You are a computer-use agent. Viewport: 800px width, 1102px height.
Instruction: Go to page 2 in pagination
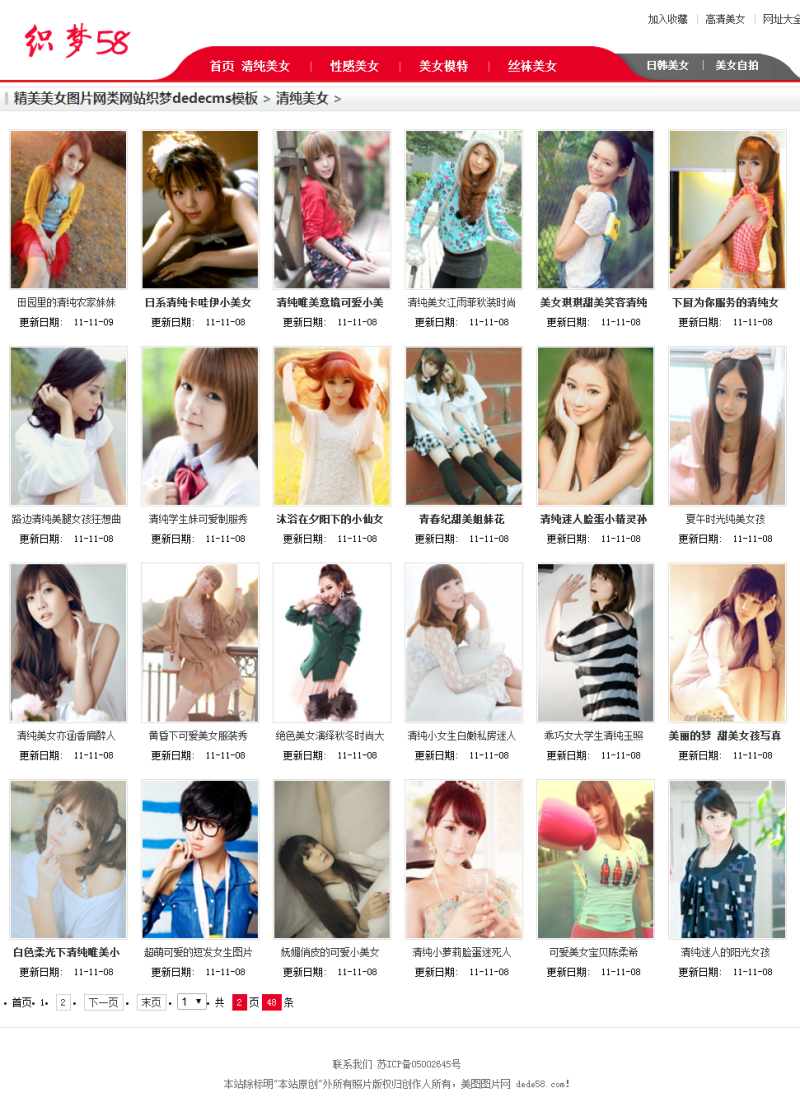(63, 1002)
